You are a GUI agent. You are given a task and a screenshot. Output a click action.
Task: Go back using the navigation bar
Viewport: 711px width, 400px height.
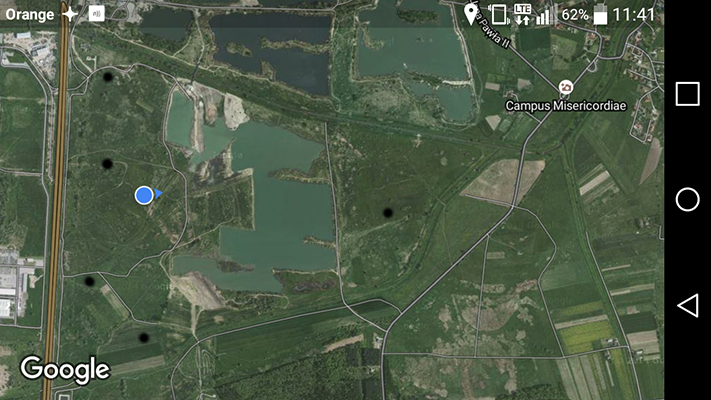pos(687,305)
